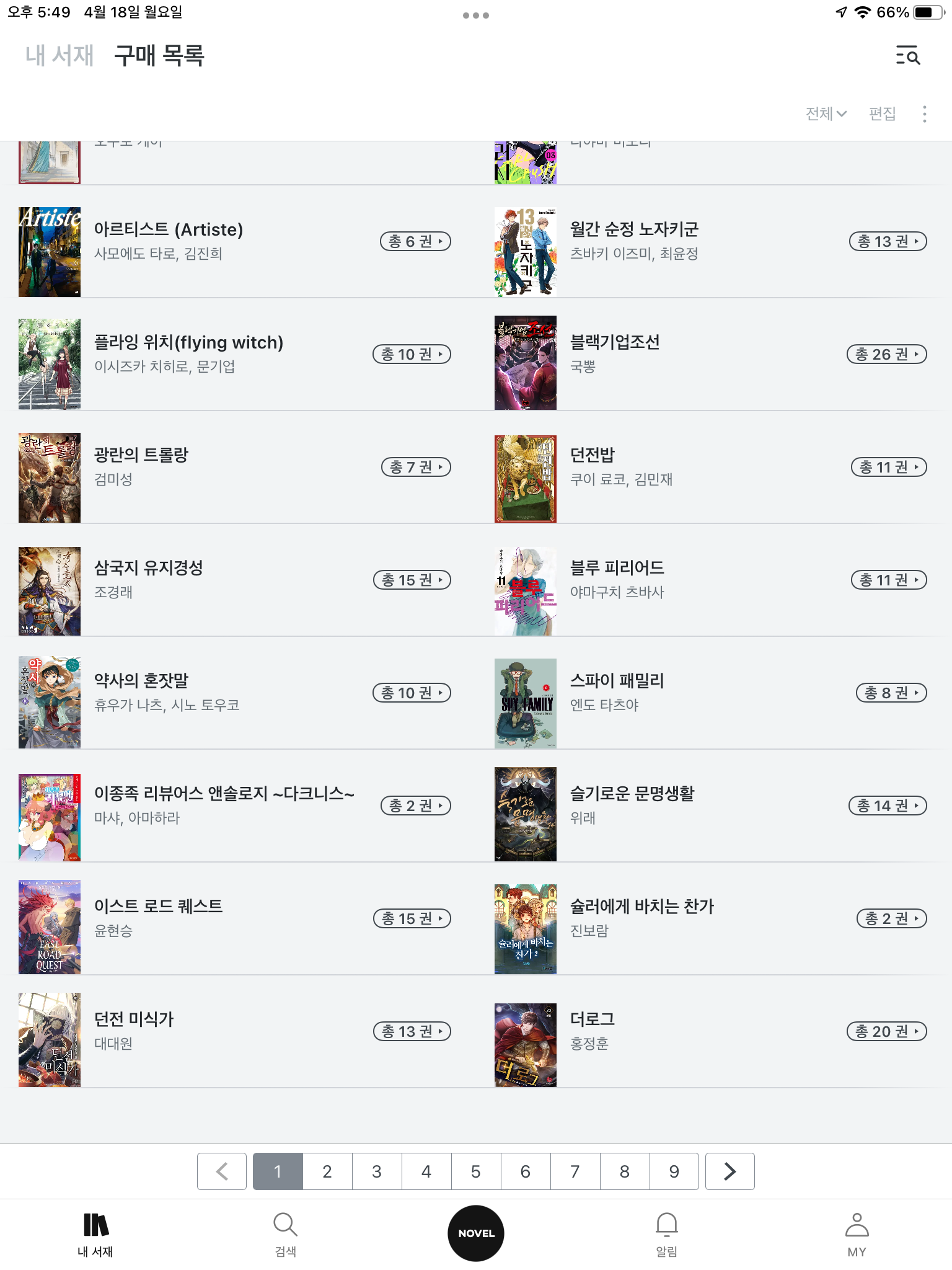The width and height of the screenshot is (952, 1270).
Task: Jump to page 9
Action: pyautogui.click(x=674, y=1171)
